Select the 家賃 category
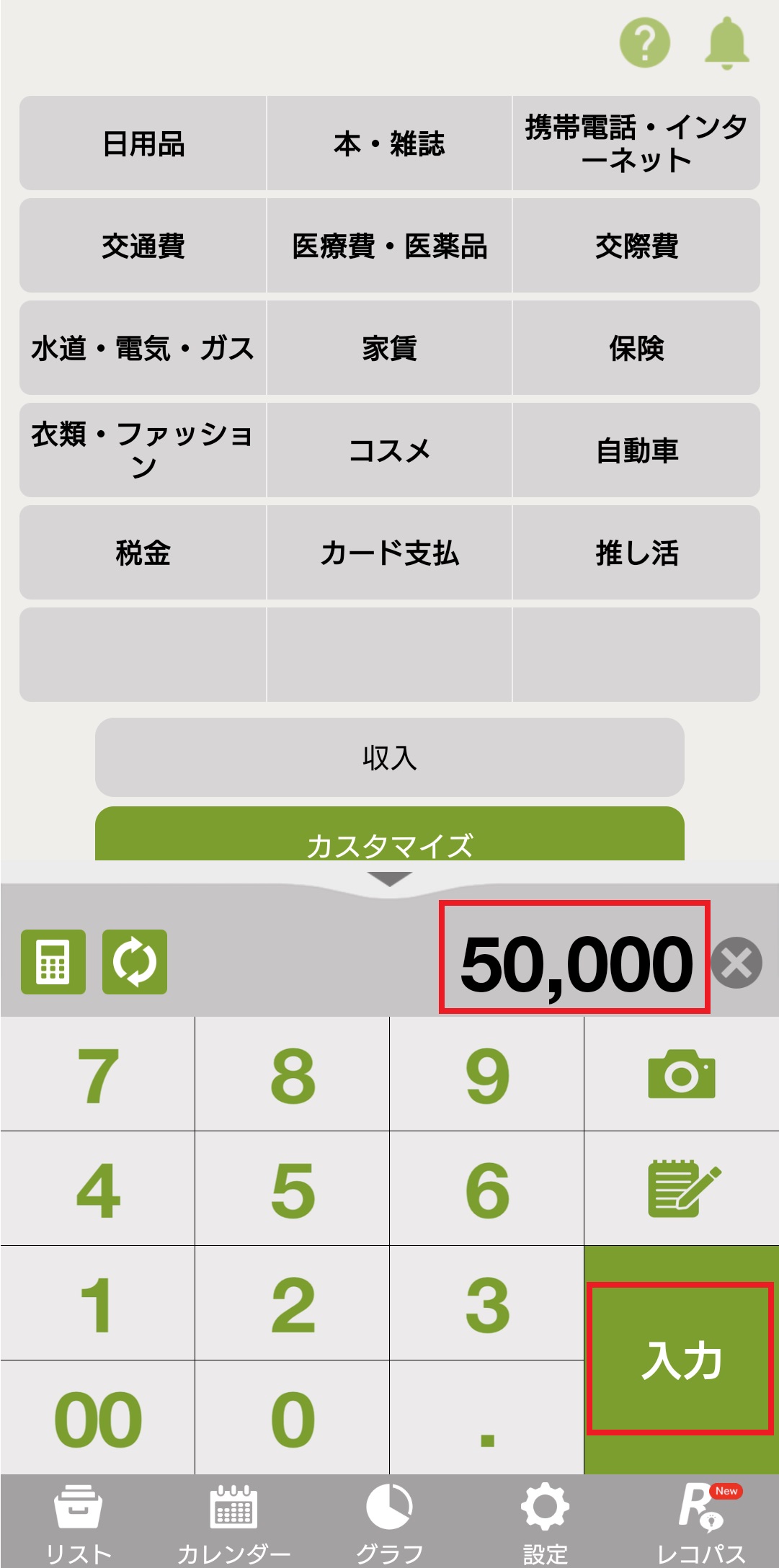This screenshot has width=779, height=1568. pyautogui.click(x=389, y=348)
